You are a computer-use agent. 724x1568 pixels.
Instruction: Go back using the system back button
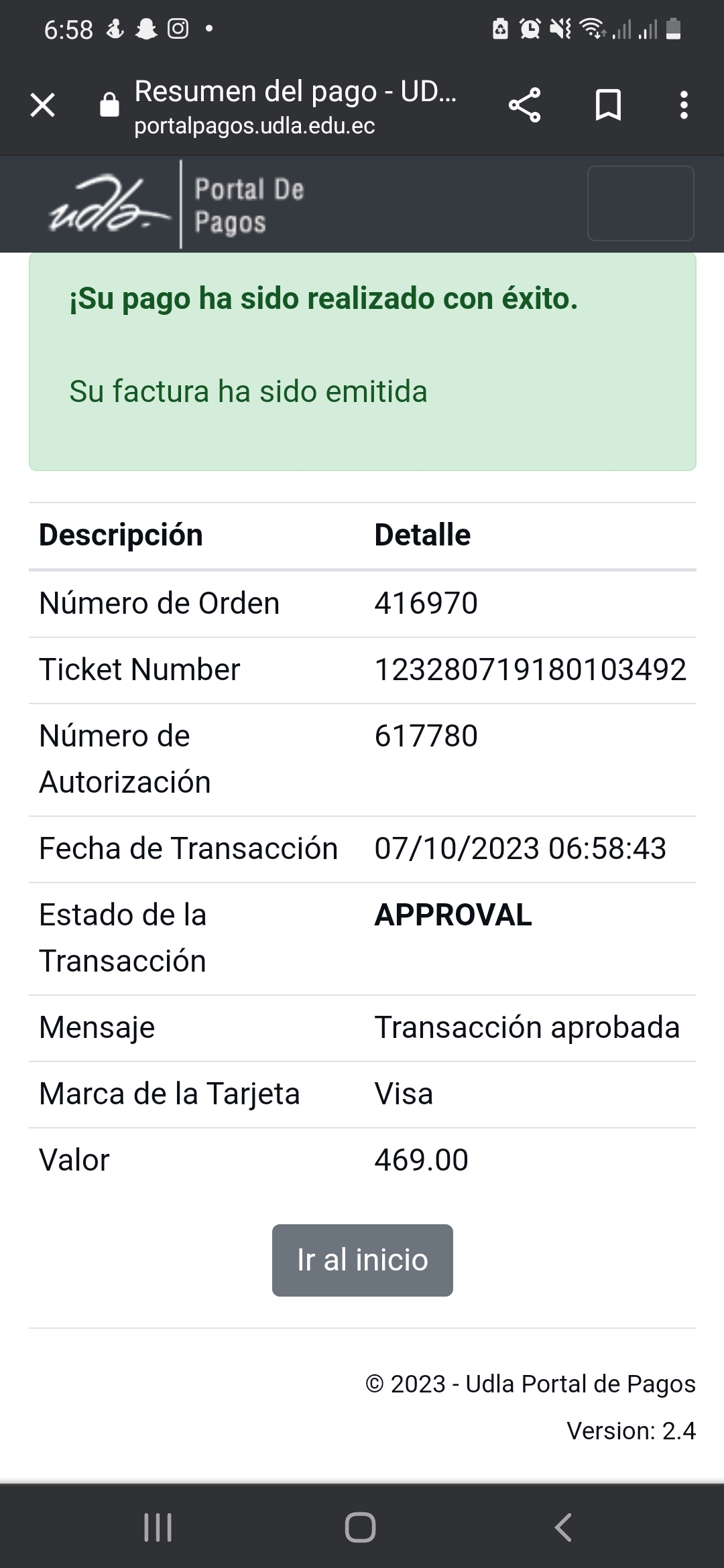pos(563,1528)
